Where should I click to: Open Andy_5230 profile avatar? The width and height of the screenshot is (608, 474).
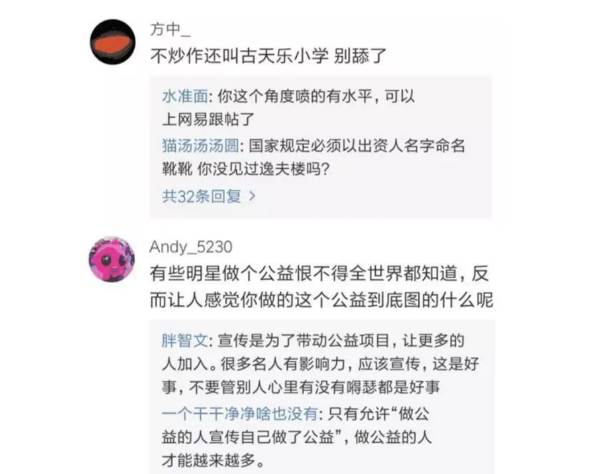click(112, 260)
